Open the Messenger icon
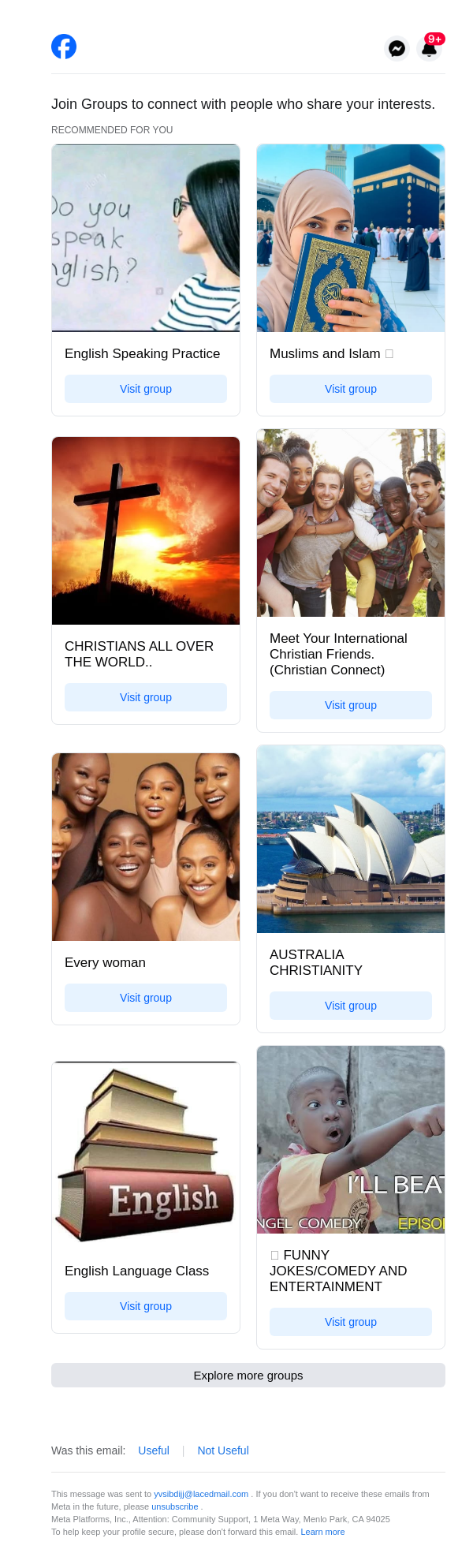The height and width of the screenshot is (1568, 473). (397, 49)
